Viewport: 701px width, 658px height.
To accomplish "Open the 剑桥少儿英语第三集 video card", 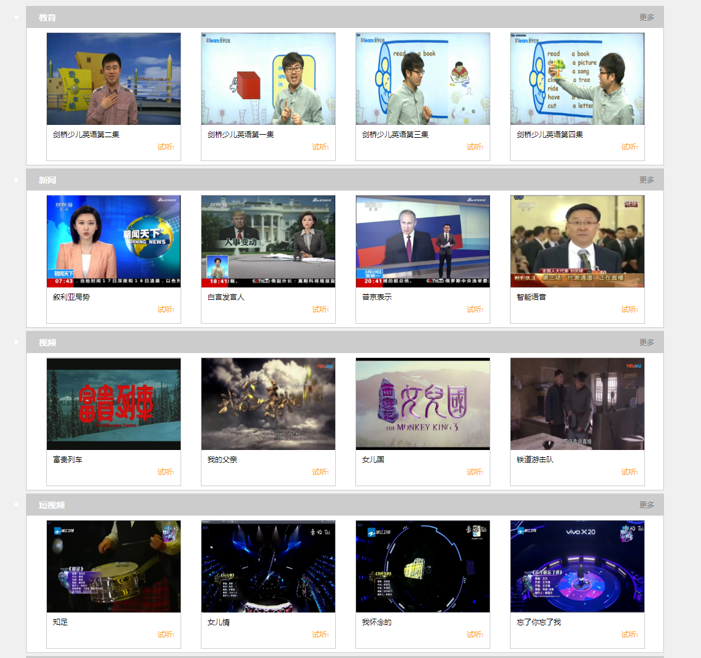I will 422,79.
